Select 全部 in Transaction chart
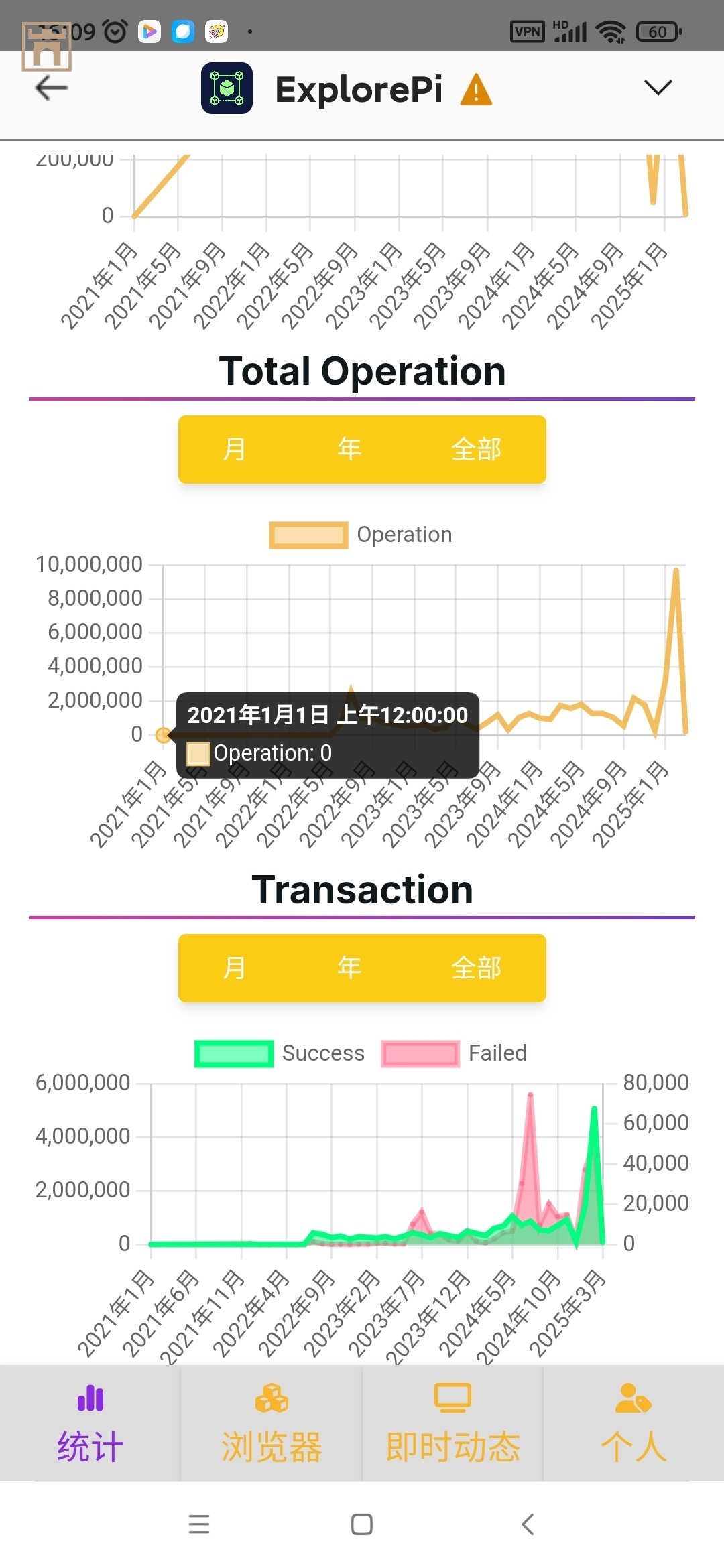This screenshot has height=1568, width=724. pyautogui.click(x=476, y=968)
